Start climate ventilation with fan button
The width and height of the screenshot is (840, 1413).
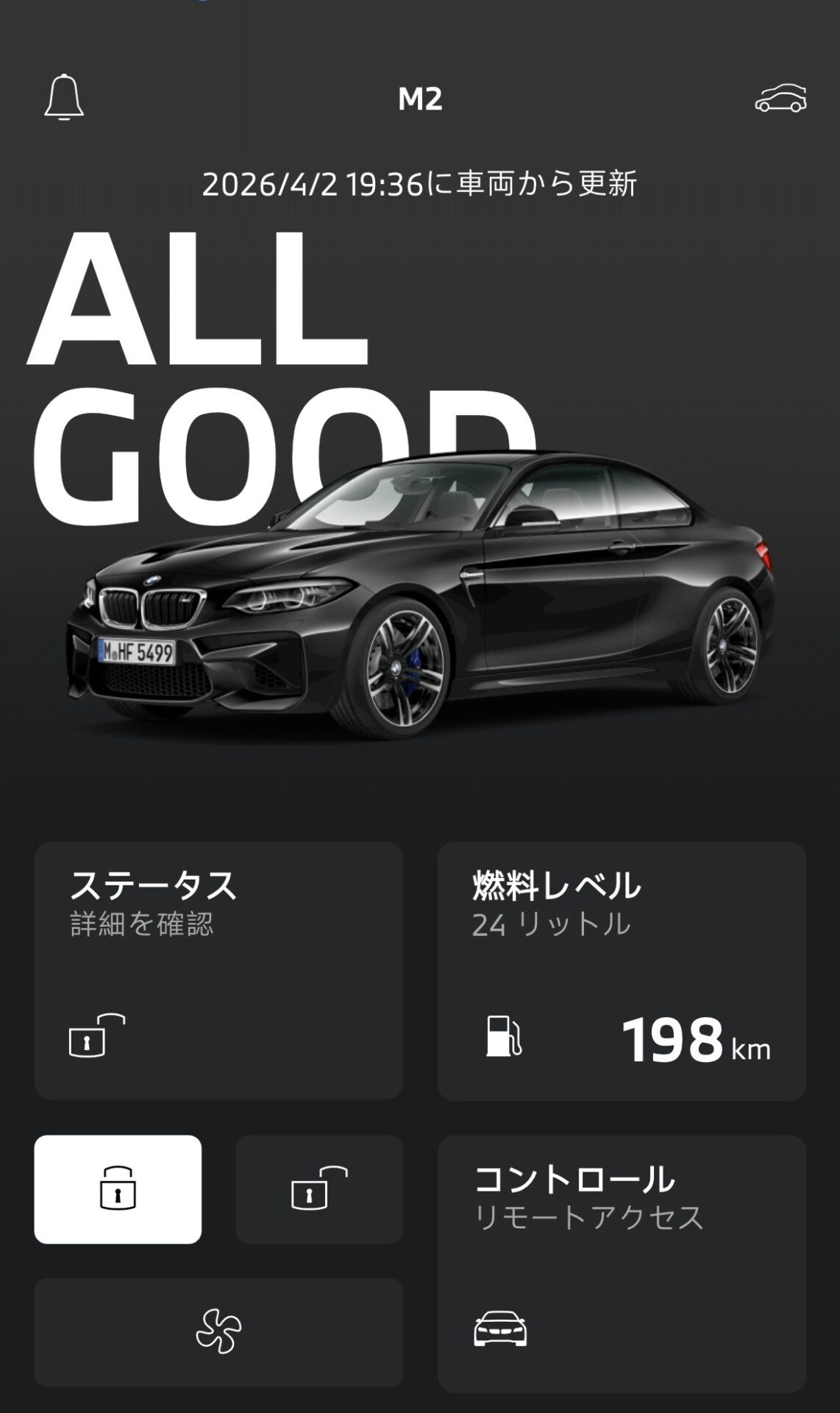[218, 1331]
